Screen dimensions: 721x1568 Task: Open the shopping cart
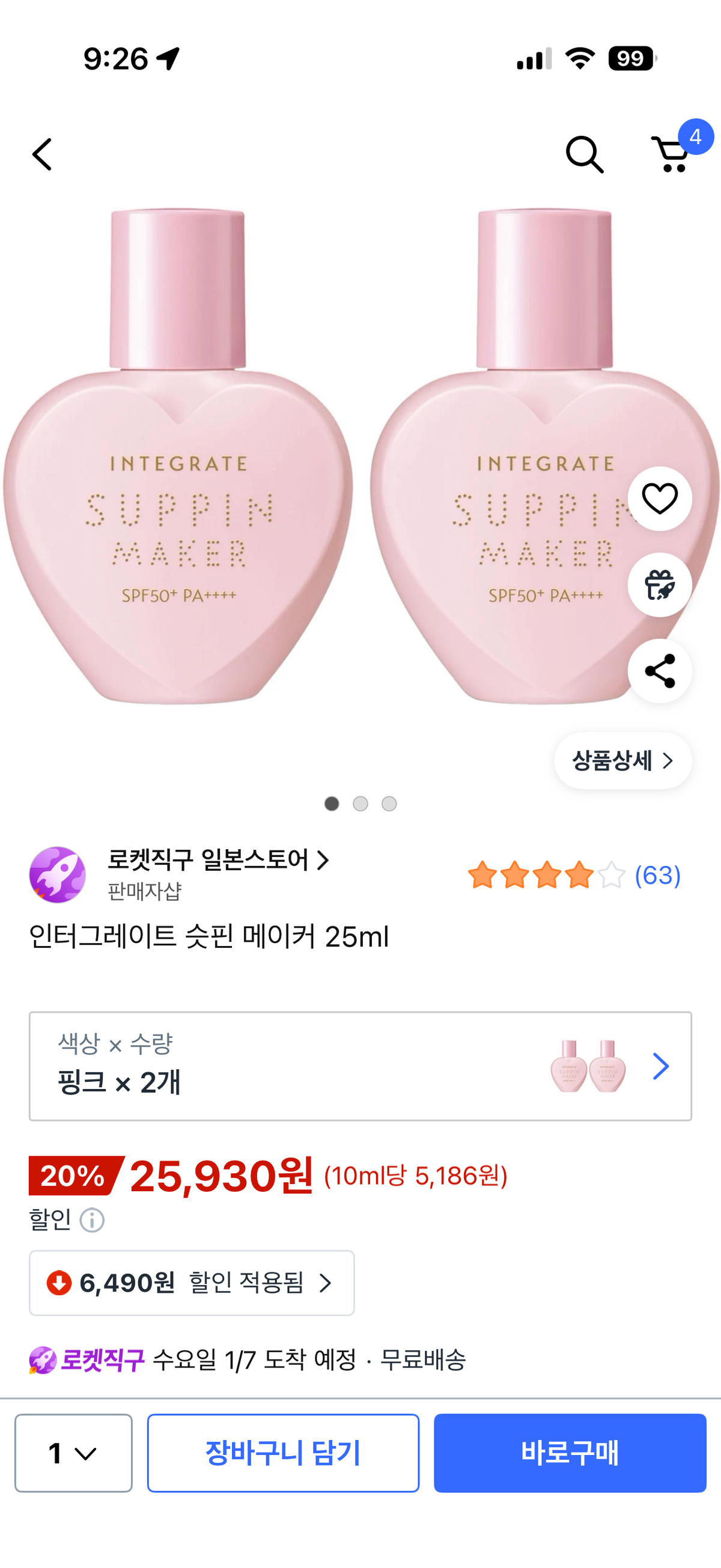tap(672, 154)
